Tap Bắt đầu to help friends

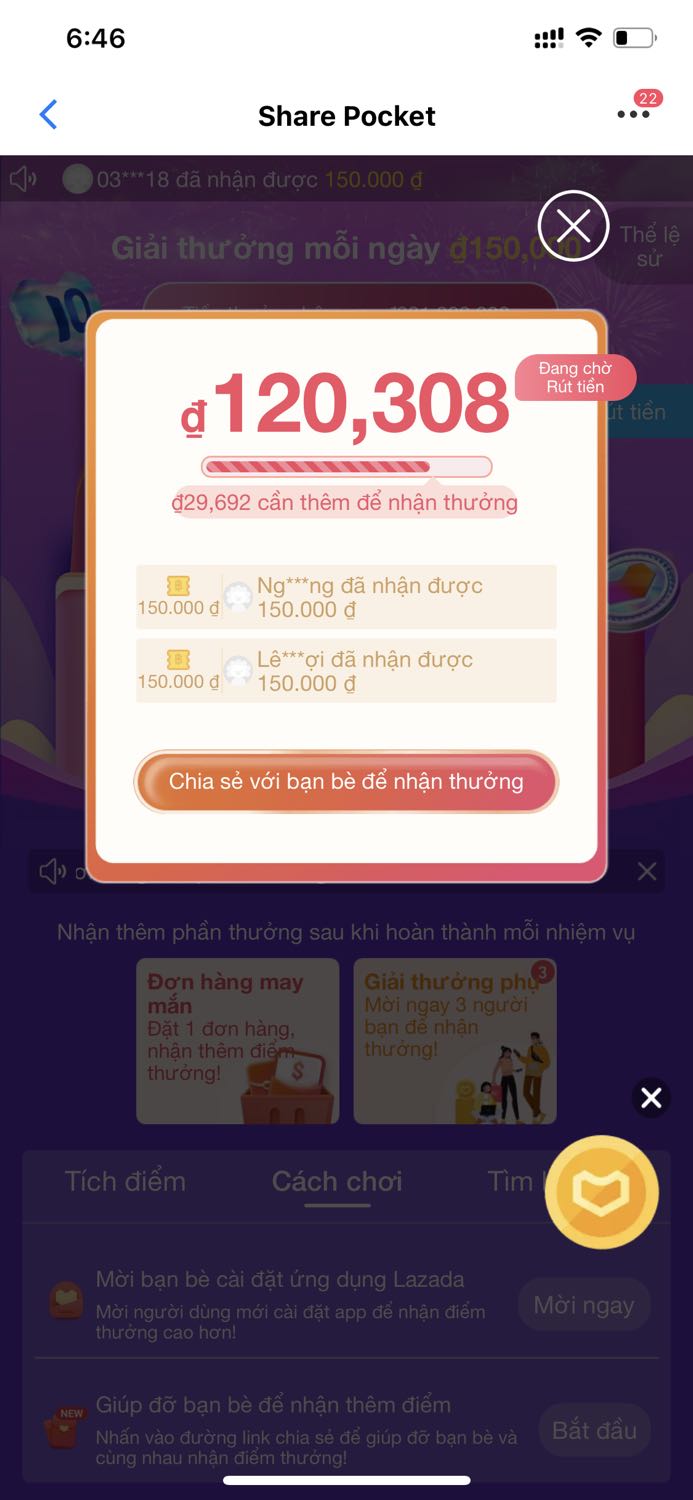594,1430
